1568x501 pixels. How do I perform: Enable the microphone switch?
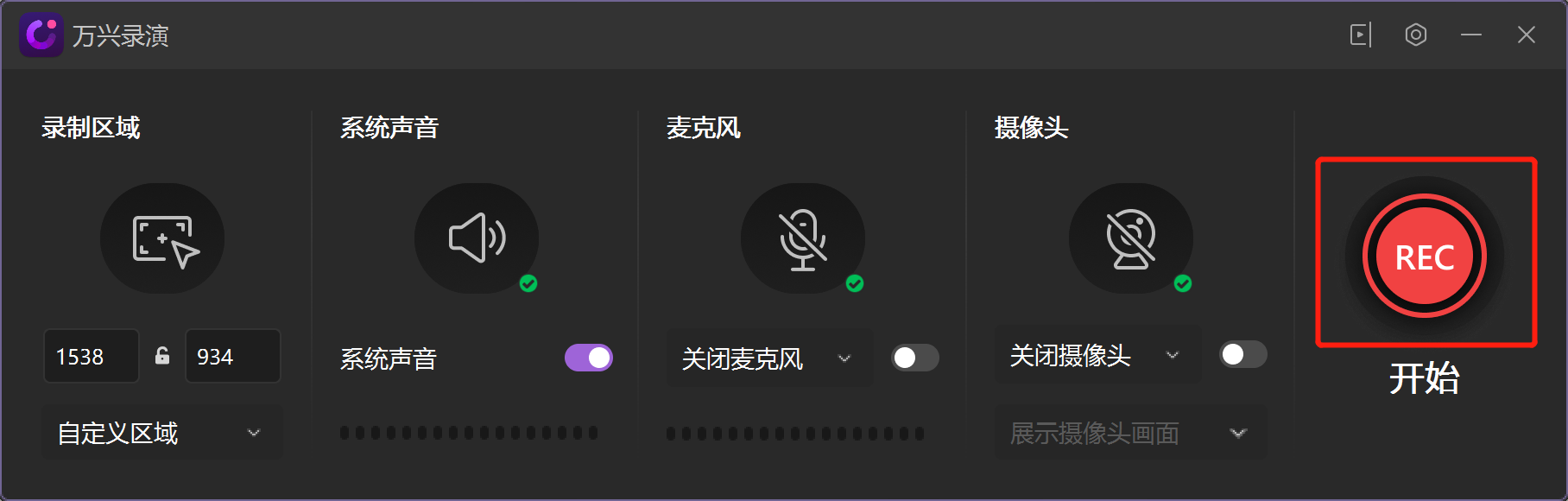click(x=915, y=358)
